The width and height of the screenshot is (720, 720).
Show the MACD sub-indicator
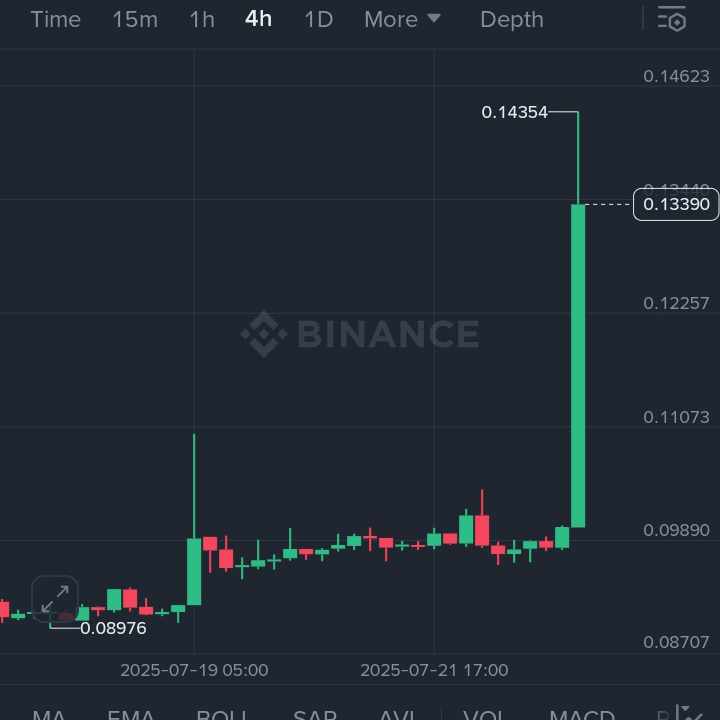click(x=582, y=714)
